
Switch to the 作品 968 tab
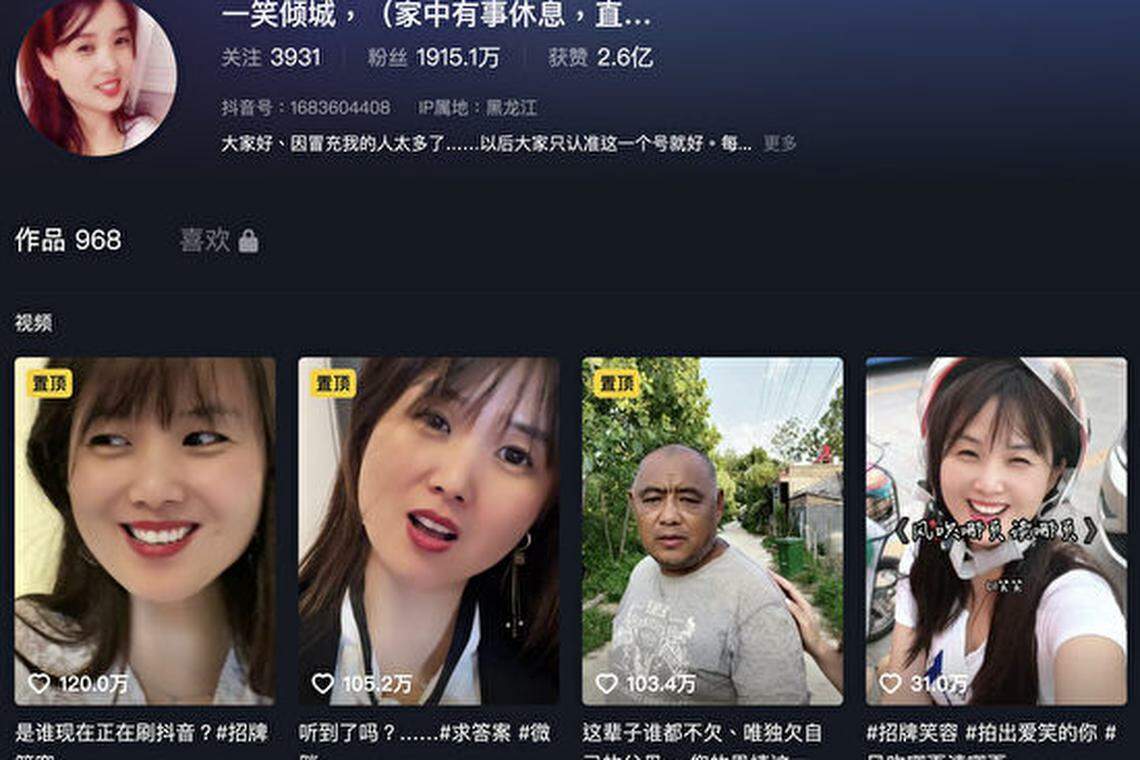tap(68, 240)
